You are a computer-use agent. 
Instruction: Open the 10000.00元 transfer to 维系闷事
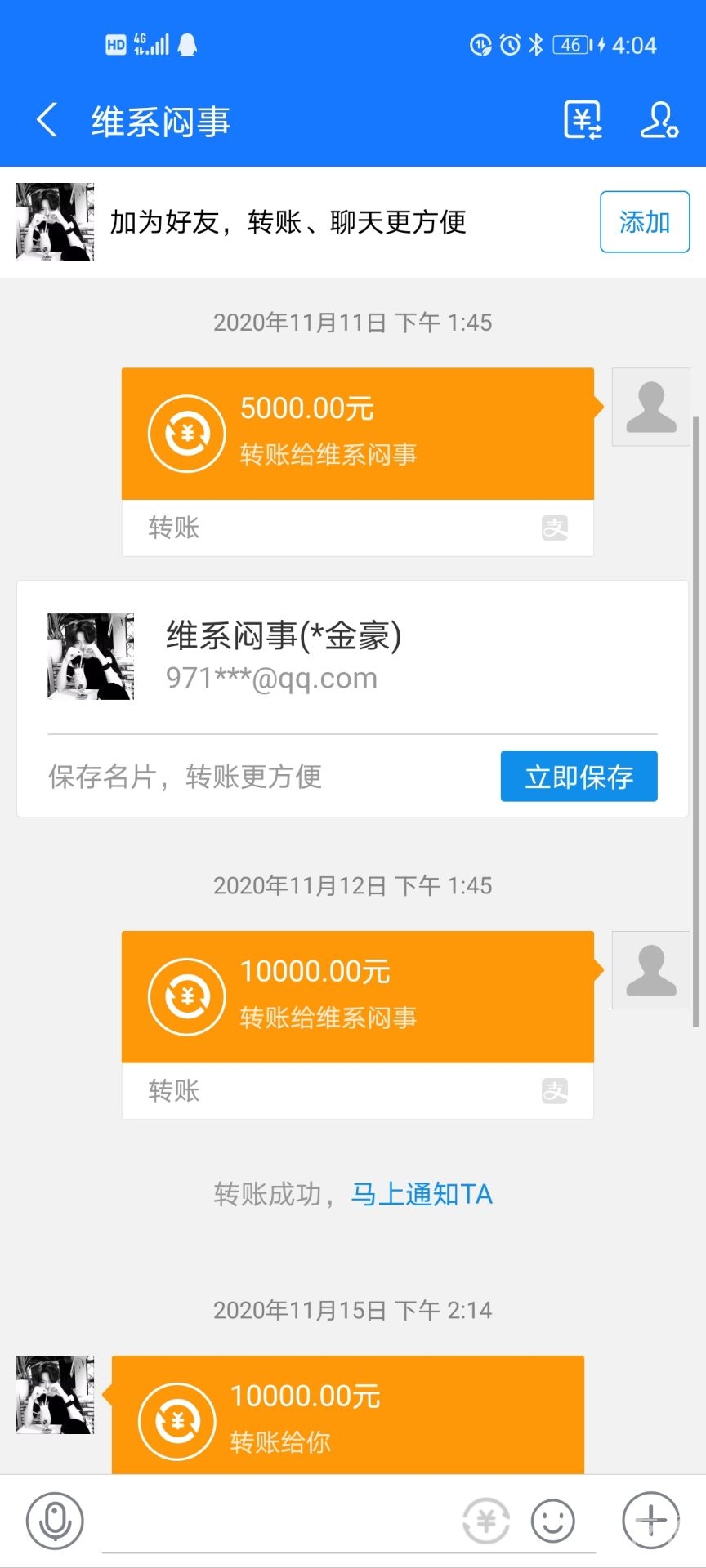tap(357, 997)
